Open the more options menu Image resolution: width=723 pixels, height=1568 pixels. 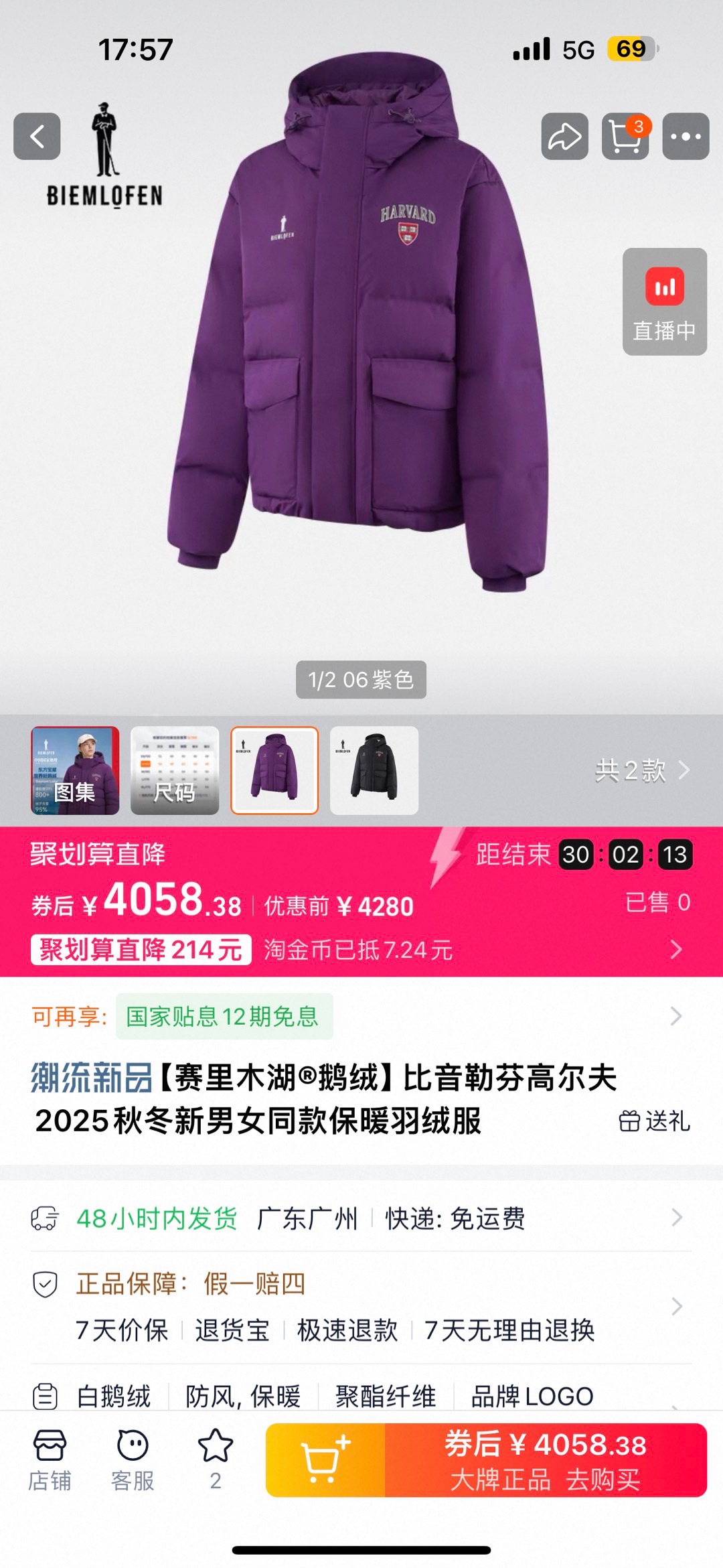[x=686, y=137]
